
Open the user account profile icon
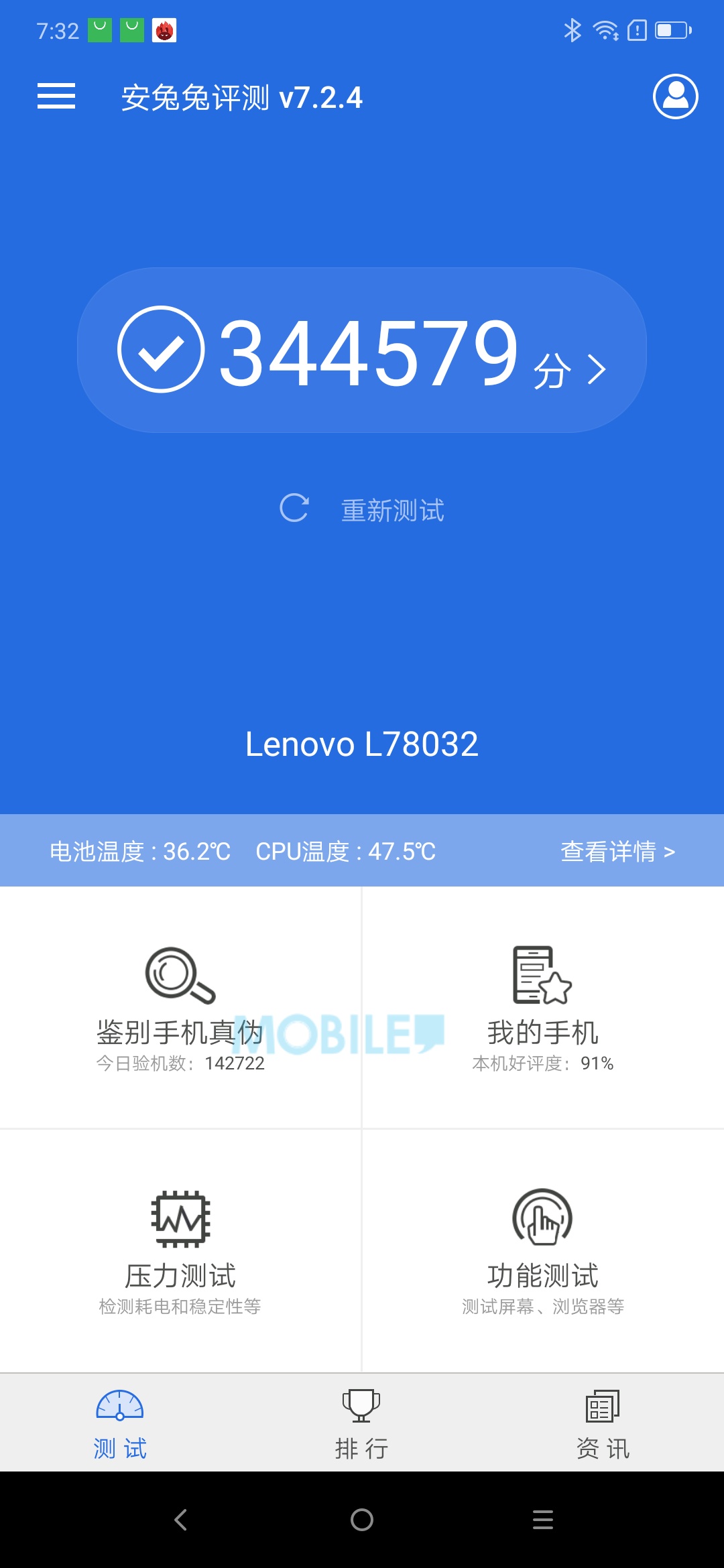point(675,96)
